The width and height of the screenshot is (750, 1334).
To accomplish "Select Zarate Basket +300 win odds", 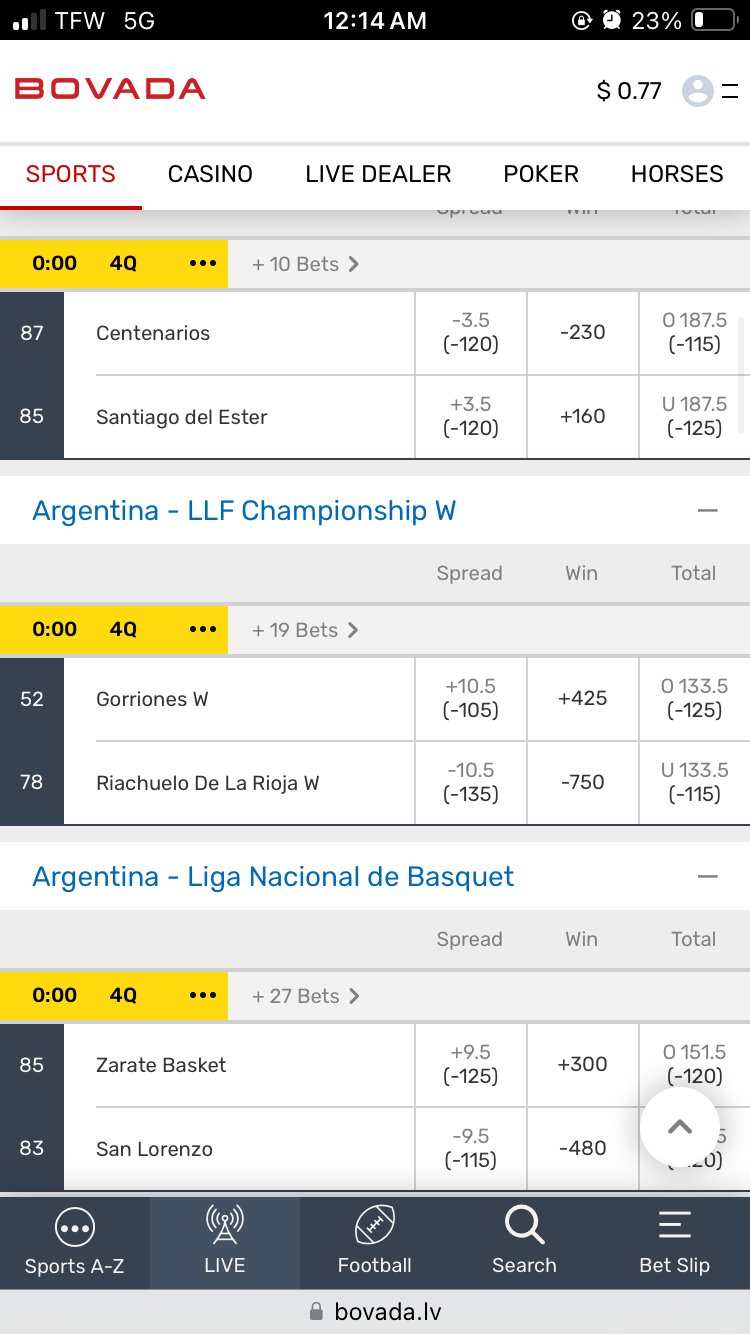I will (x=582, y=1065).
